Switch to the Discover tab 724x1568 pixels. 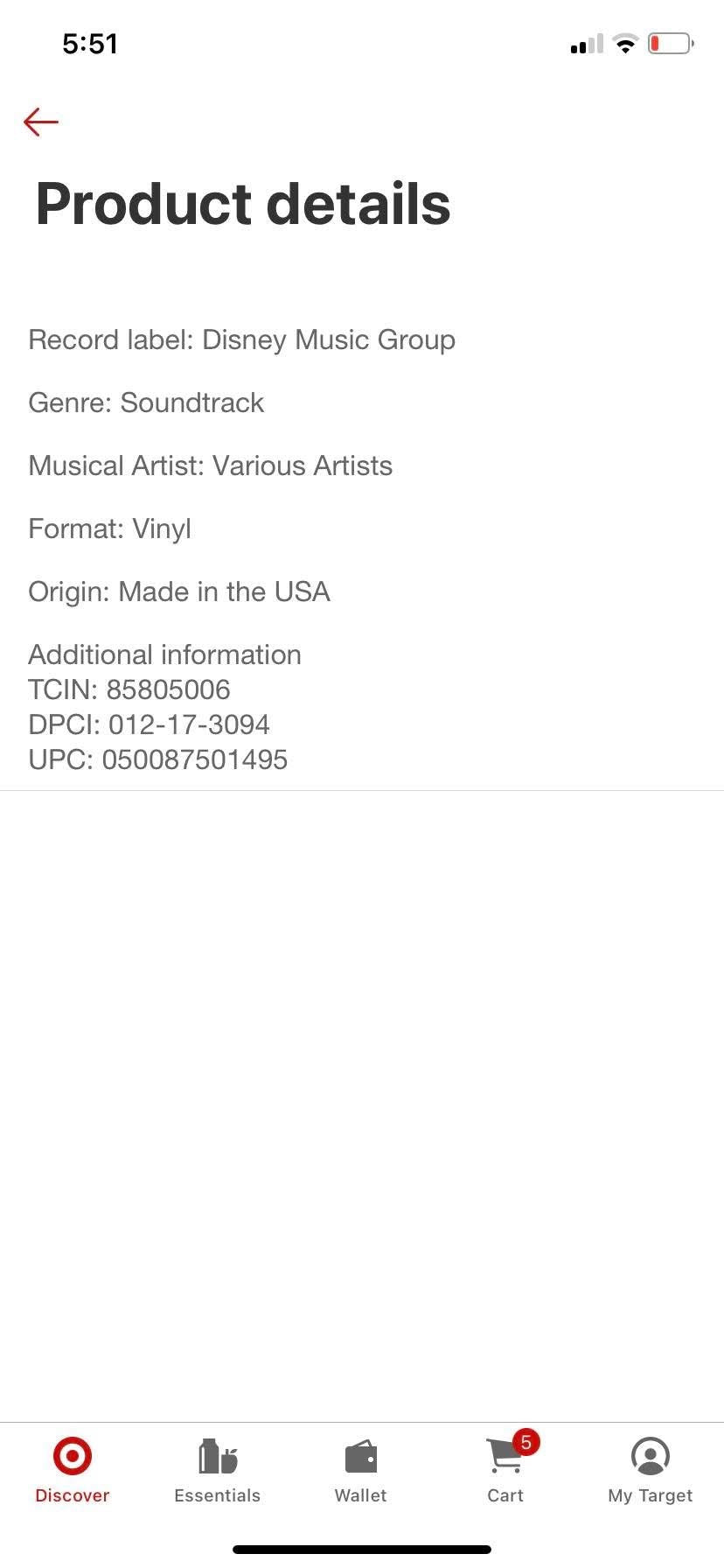pyautogui.click(x=73, y=1470)
